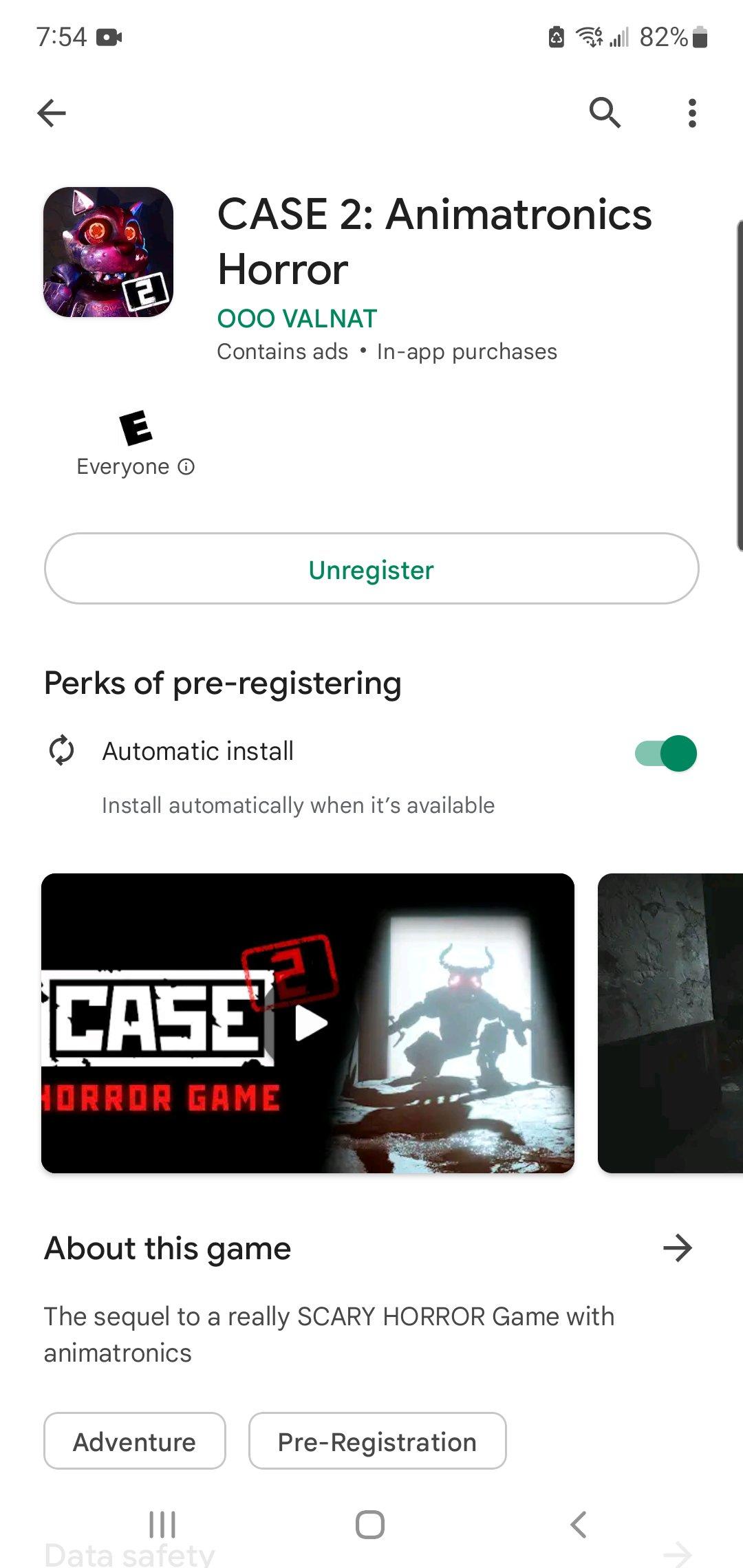Select the Adventure chip
Image resolution: width=743 pixels, height=1568 pixels.
tap(135, 1441)
